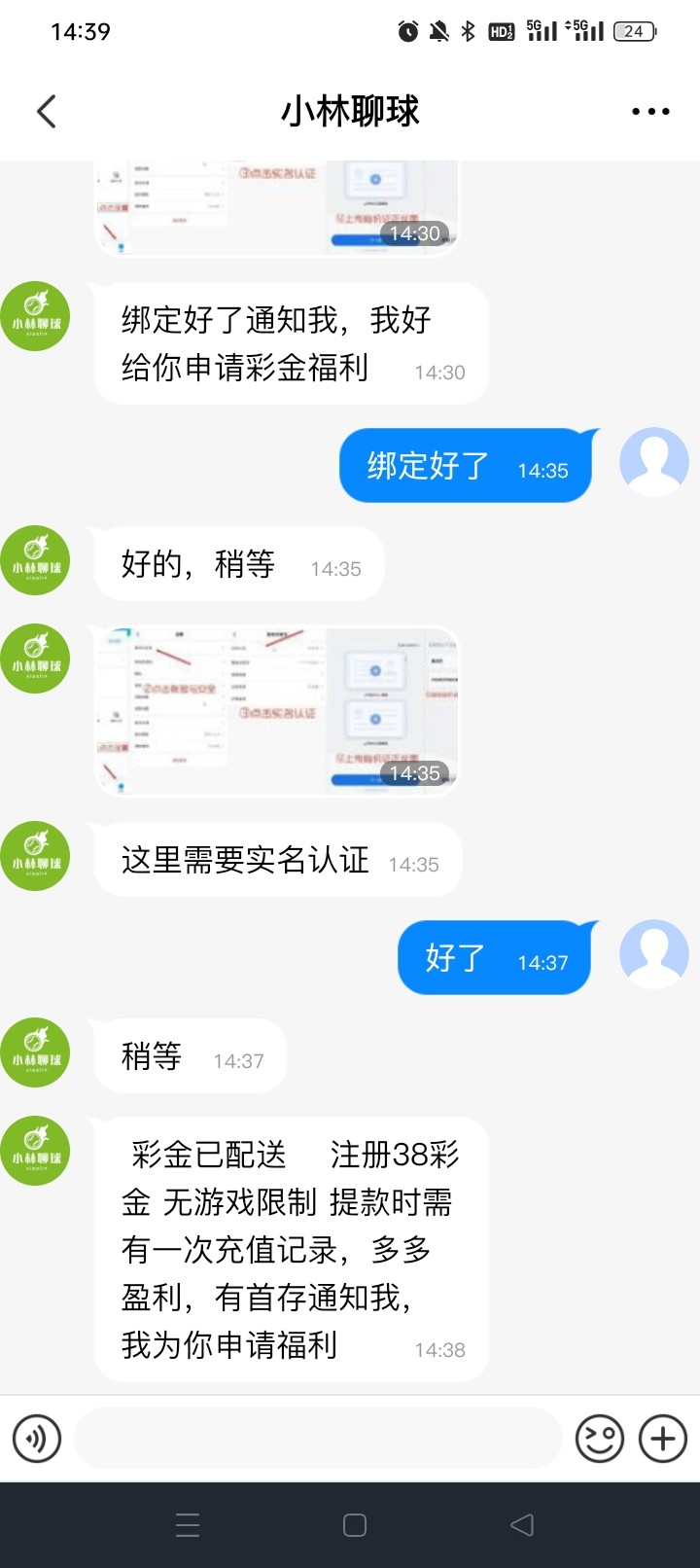Screen dimensions: 700x1568
Task: Open the image sent at 14:30
Action: pos(277,206)
